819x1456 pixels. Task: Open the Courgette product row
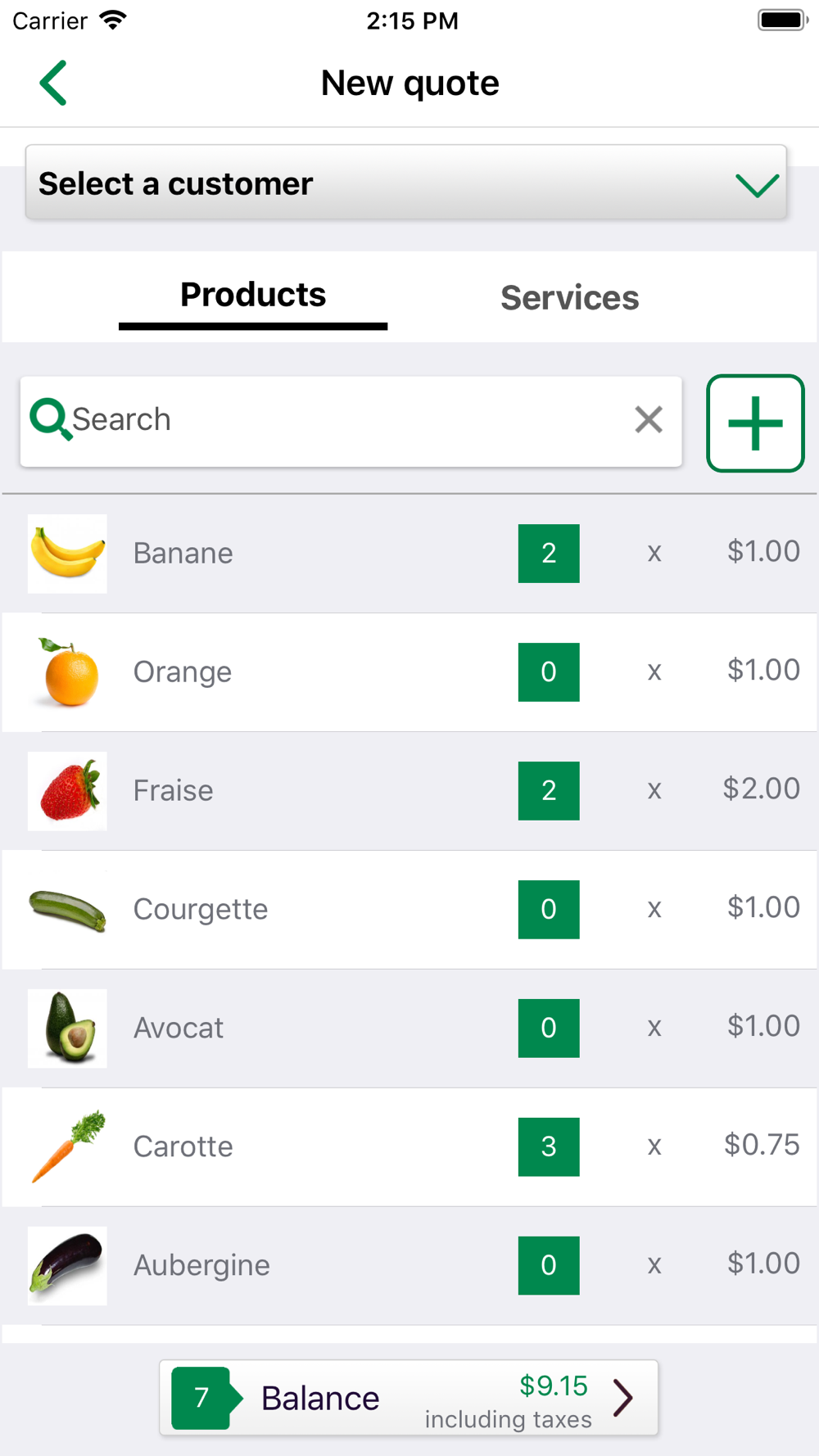coord(409,910)
